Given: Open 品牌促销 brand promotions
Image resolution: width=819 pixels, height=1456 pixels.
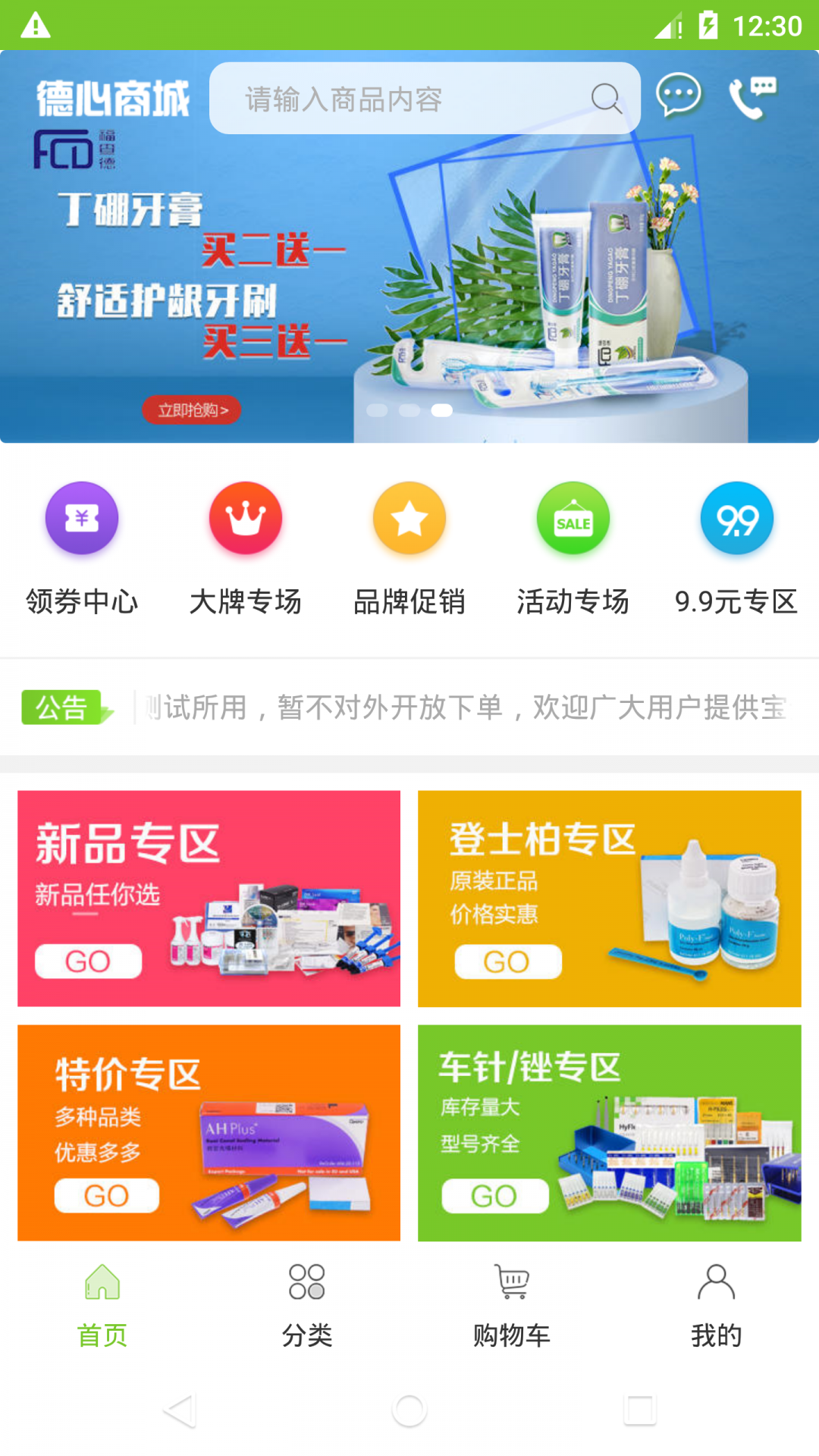Looking at the screenshot, I should coord(409,548).
